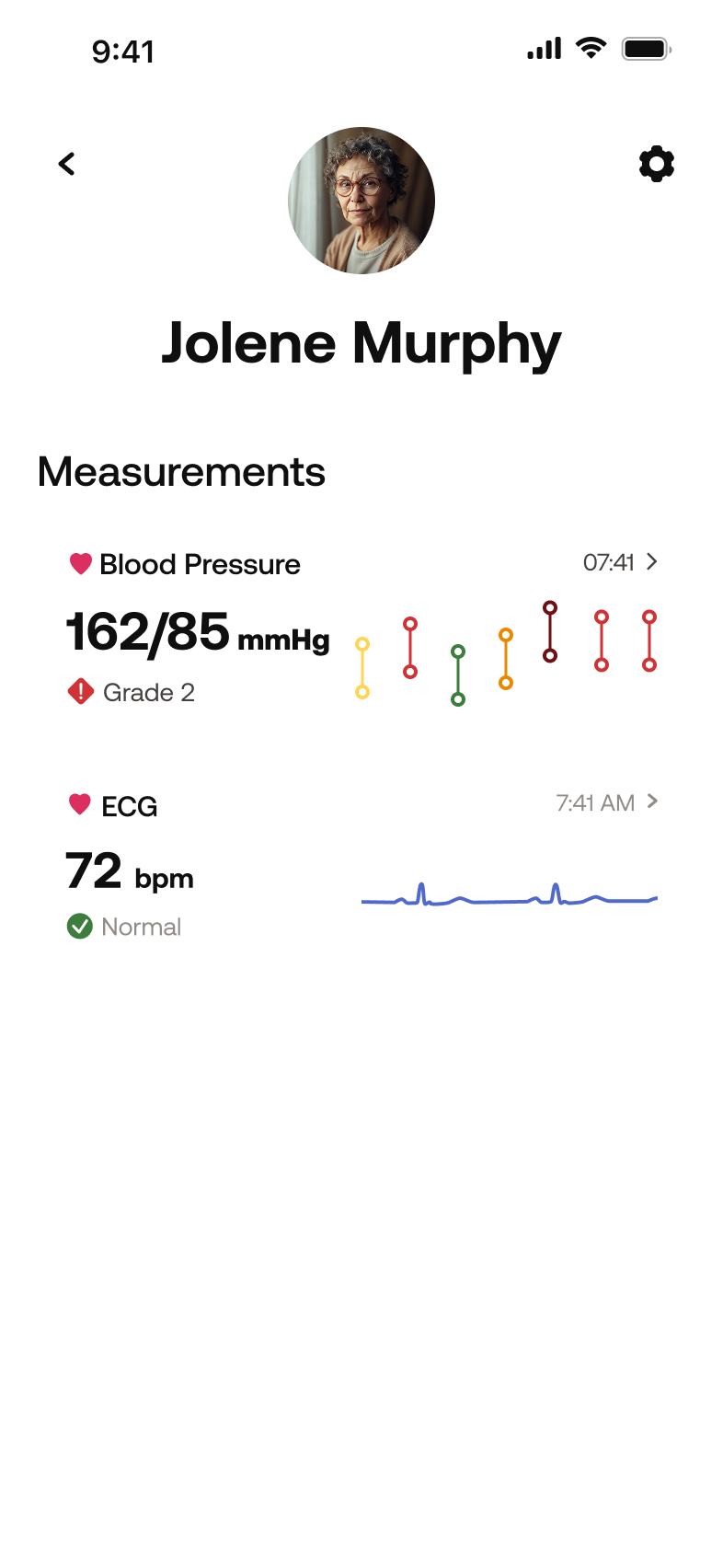Open the Blood Pressure measurement details
The height and width of the screenshot is (1568, 723).
651,561
